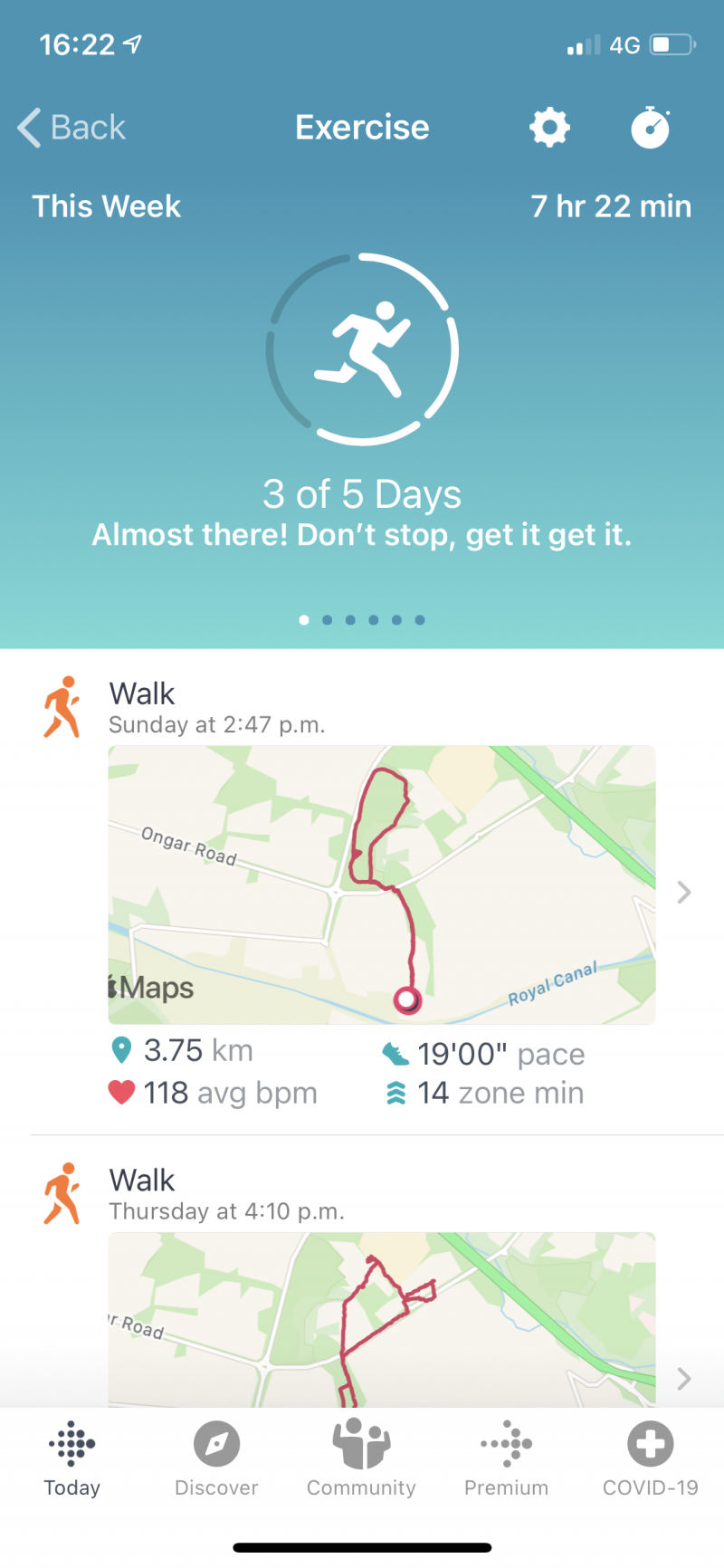Tap the chevron beside Sunday's walk map
The image size is (724, 1568).
tap(684, 893)
